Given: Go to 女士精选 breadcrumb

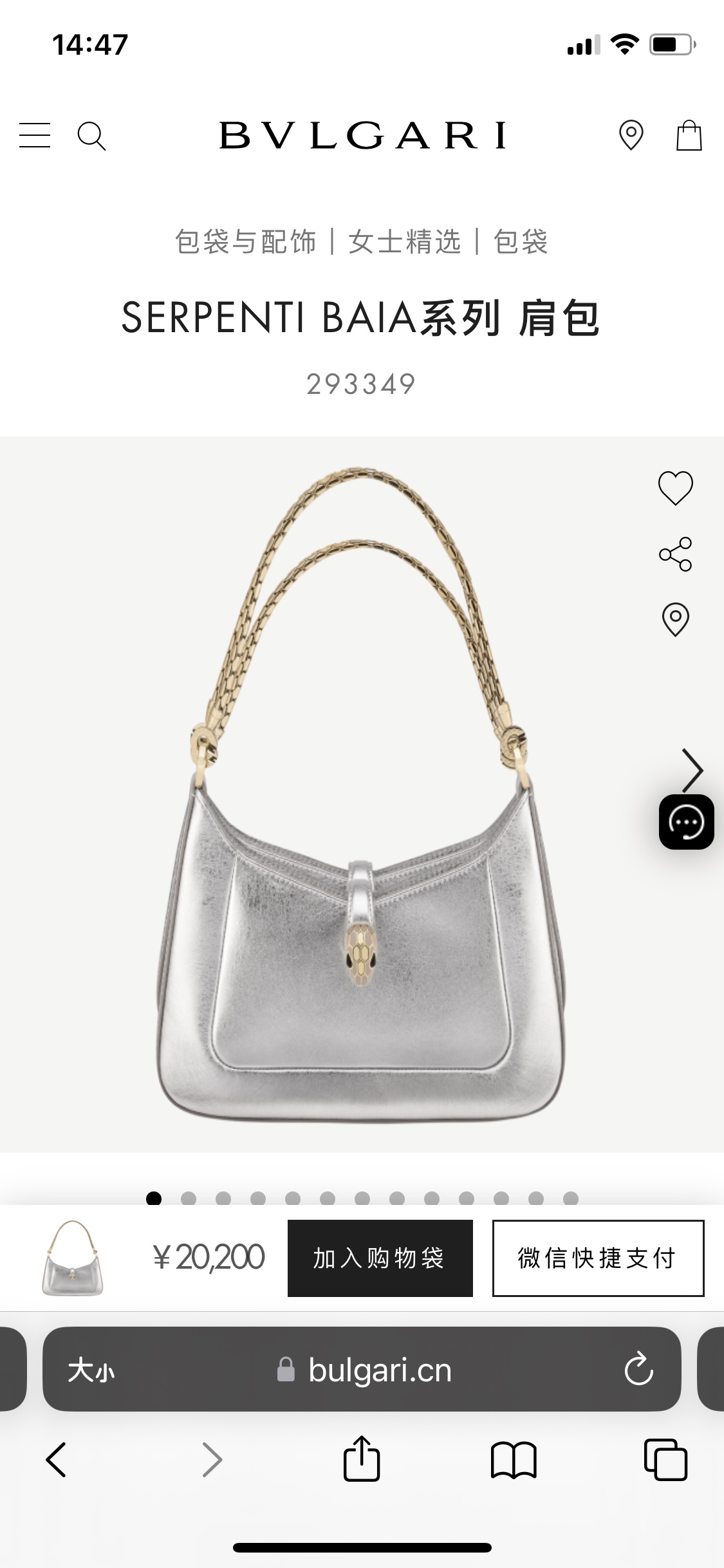Looking at the screenshot, I should [x=405, y=242].
